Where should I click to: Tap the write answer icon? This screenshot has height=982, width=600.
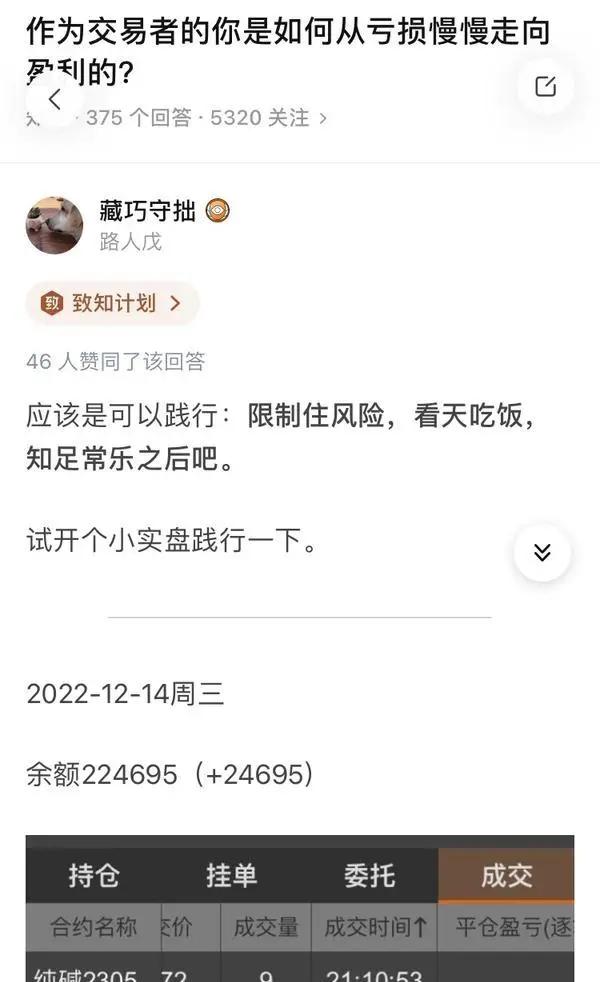(545, 86)
